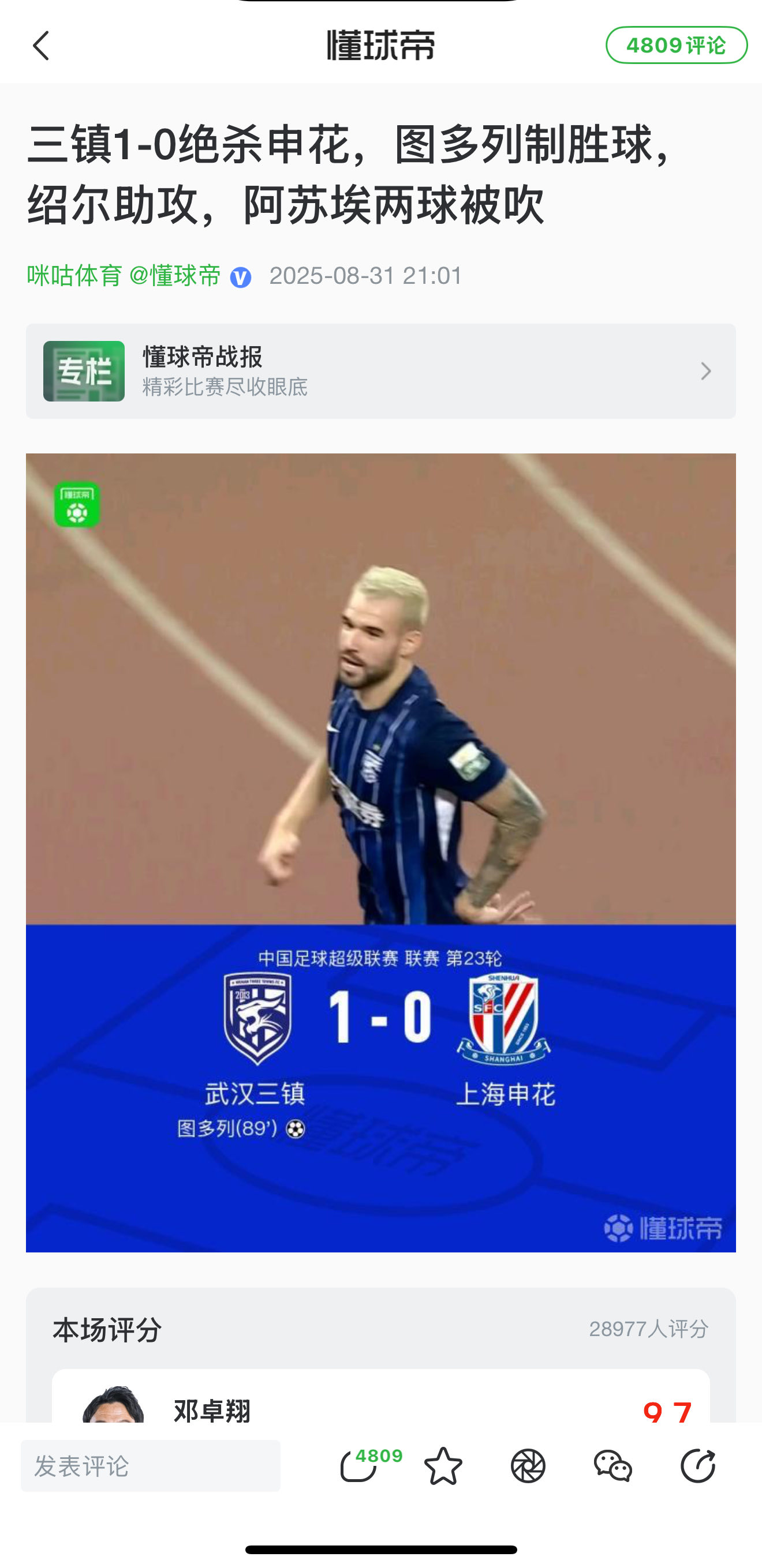Share to Moments with the shutter icon
The width and height of the screenshot is (762, 1568).
(528, 1466)
